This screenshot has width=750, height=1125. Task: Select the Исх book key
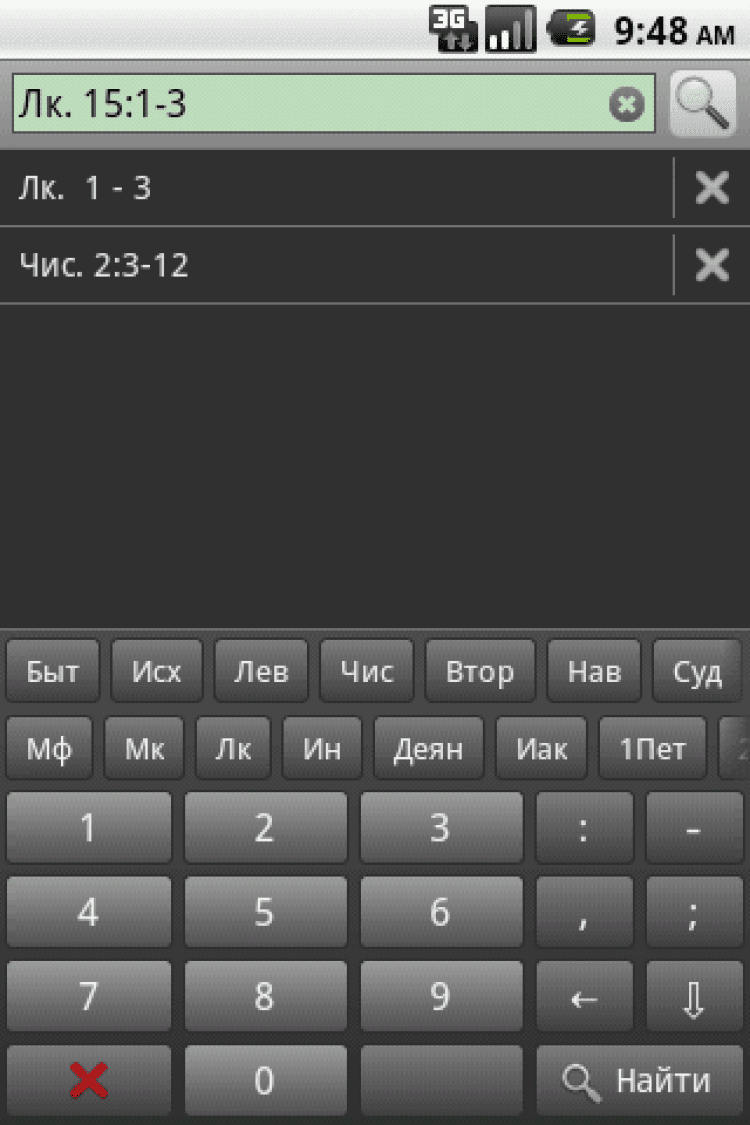157,671
